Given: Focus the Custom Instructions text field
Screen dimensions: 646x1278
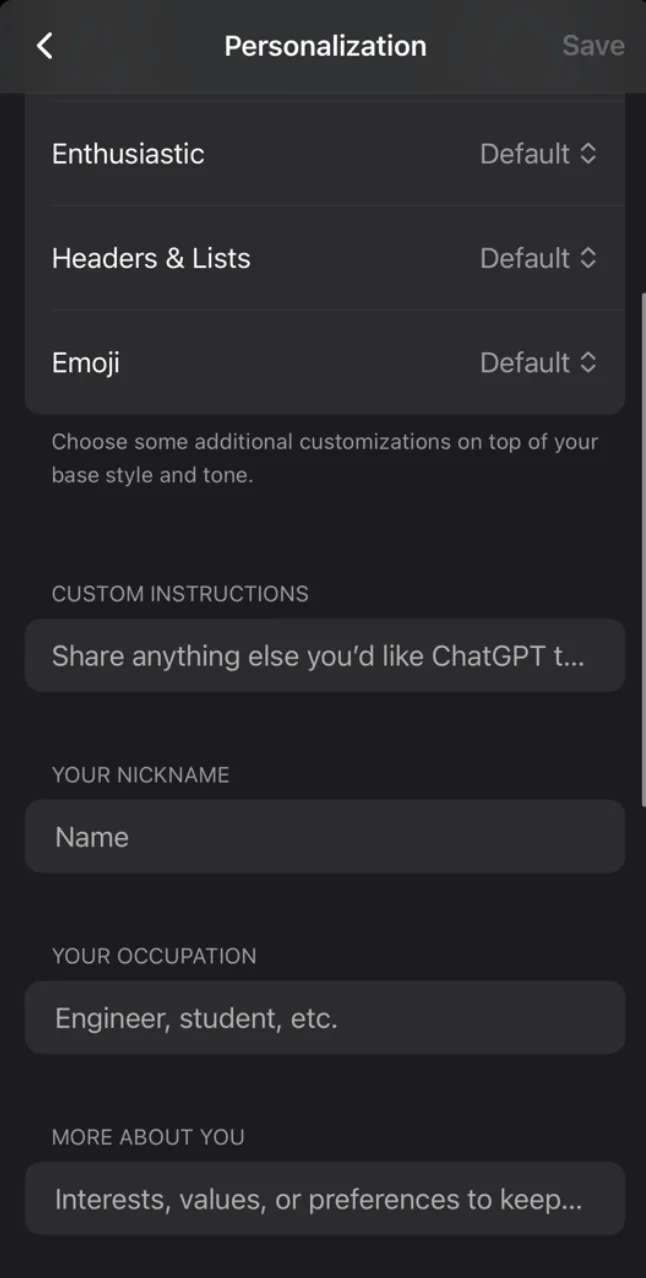Looking at the screenshot, I should point(325,656).
